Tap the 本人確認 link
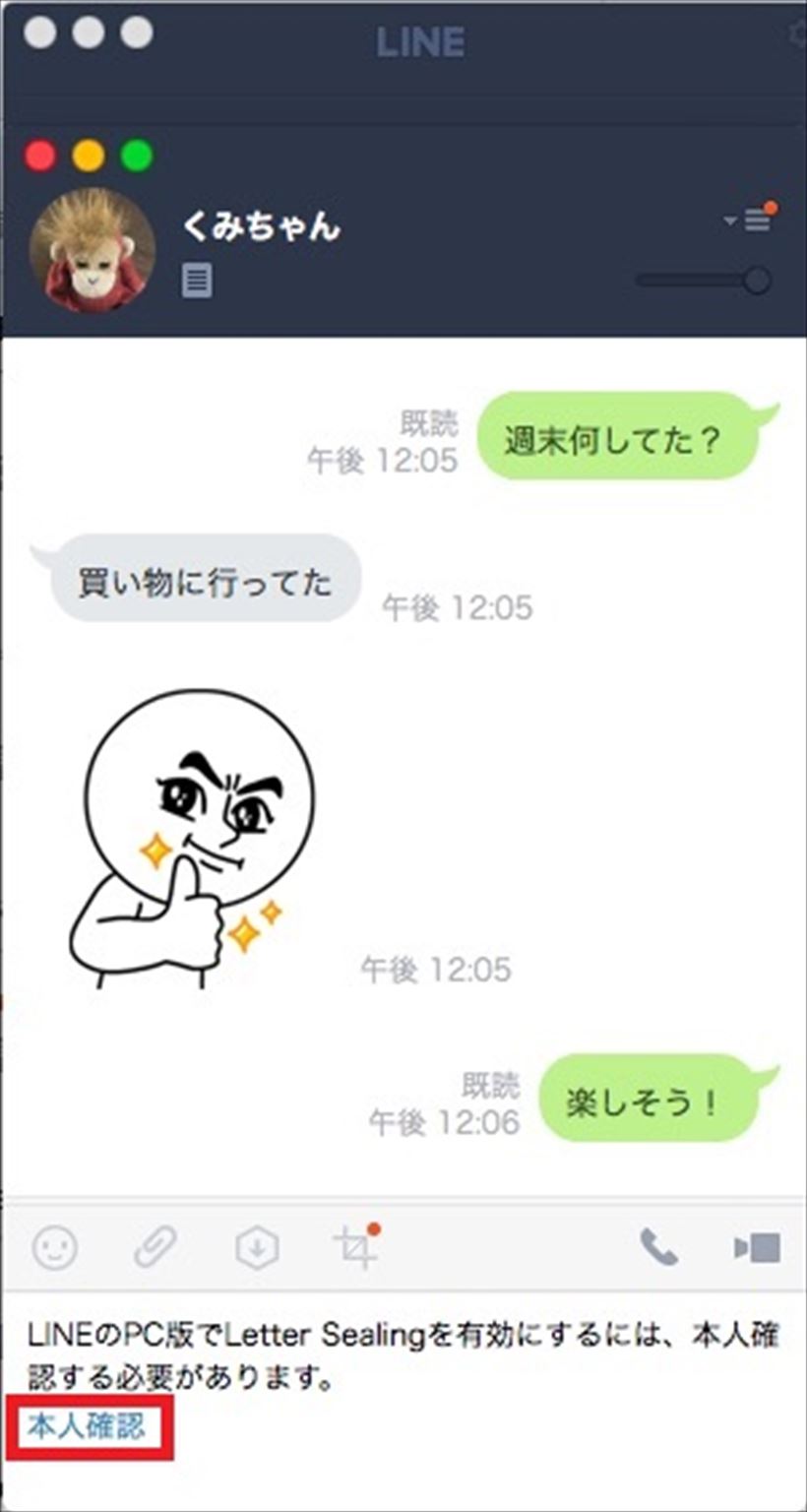 tap(87, 1425)
